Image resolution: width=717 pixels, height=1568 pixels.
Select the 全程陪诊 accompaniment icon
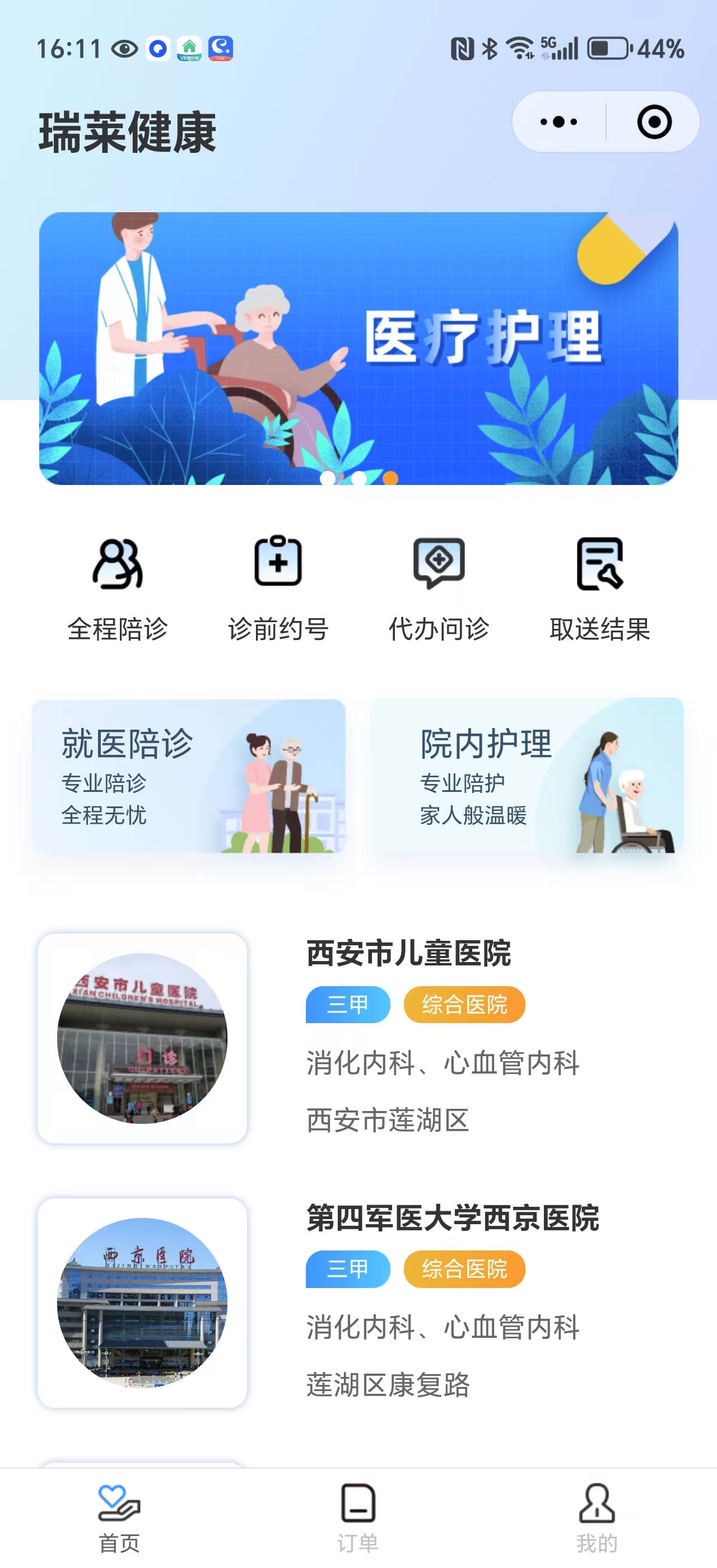point(118,566)
